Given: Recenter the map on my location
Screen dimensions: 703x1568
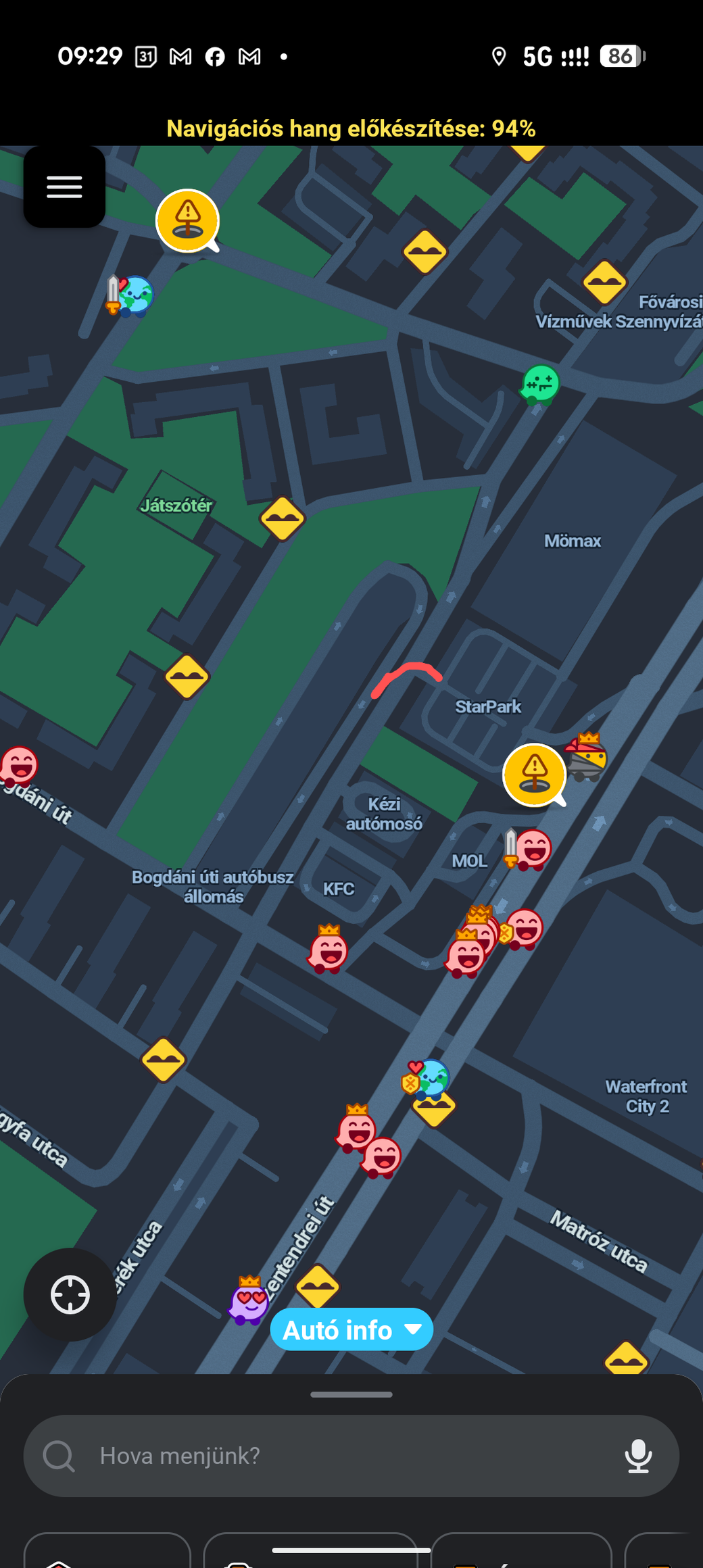Looking at the screenshot, I should pyautogui.click(x=70, y=1294).
